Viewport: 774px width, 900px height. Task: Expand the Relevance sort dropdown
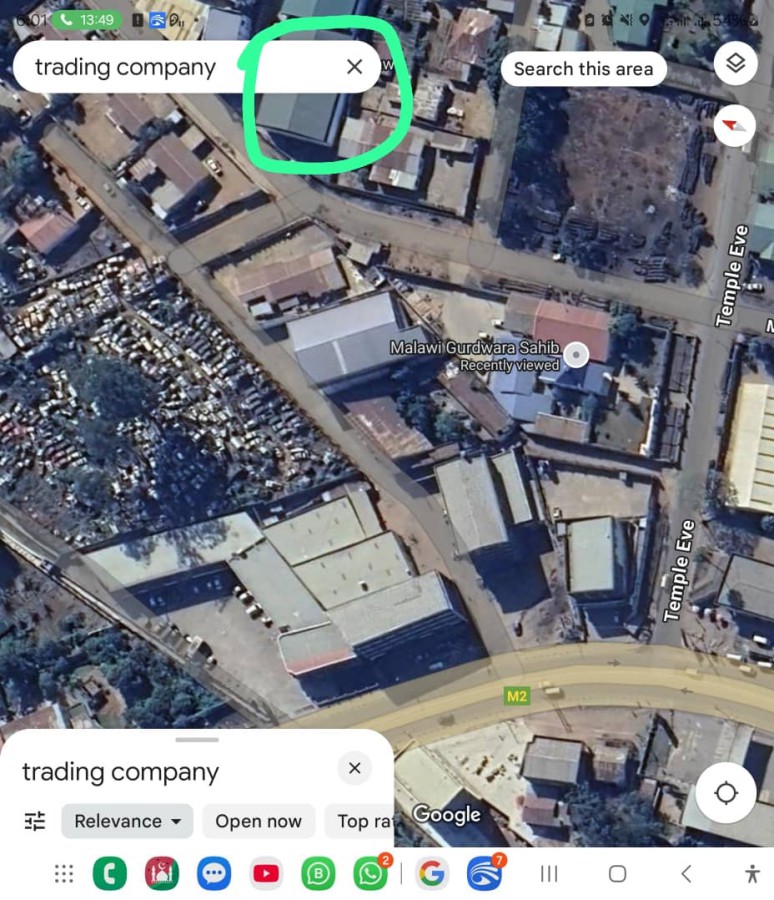pyautogui.click(x=127, y=821)
